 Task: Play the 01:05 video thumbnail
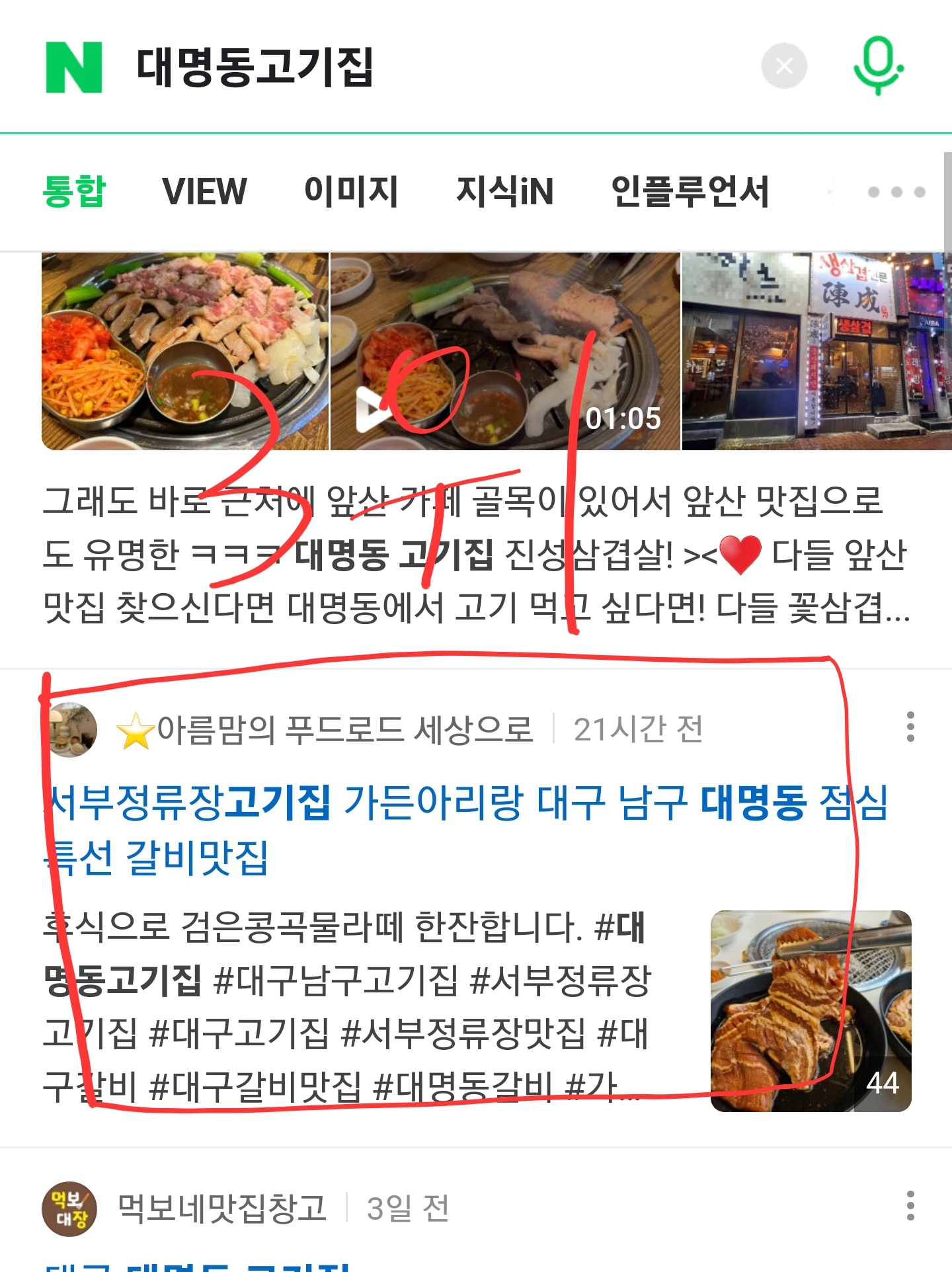pyautogui.click(x=505, y=351)
